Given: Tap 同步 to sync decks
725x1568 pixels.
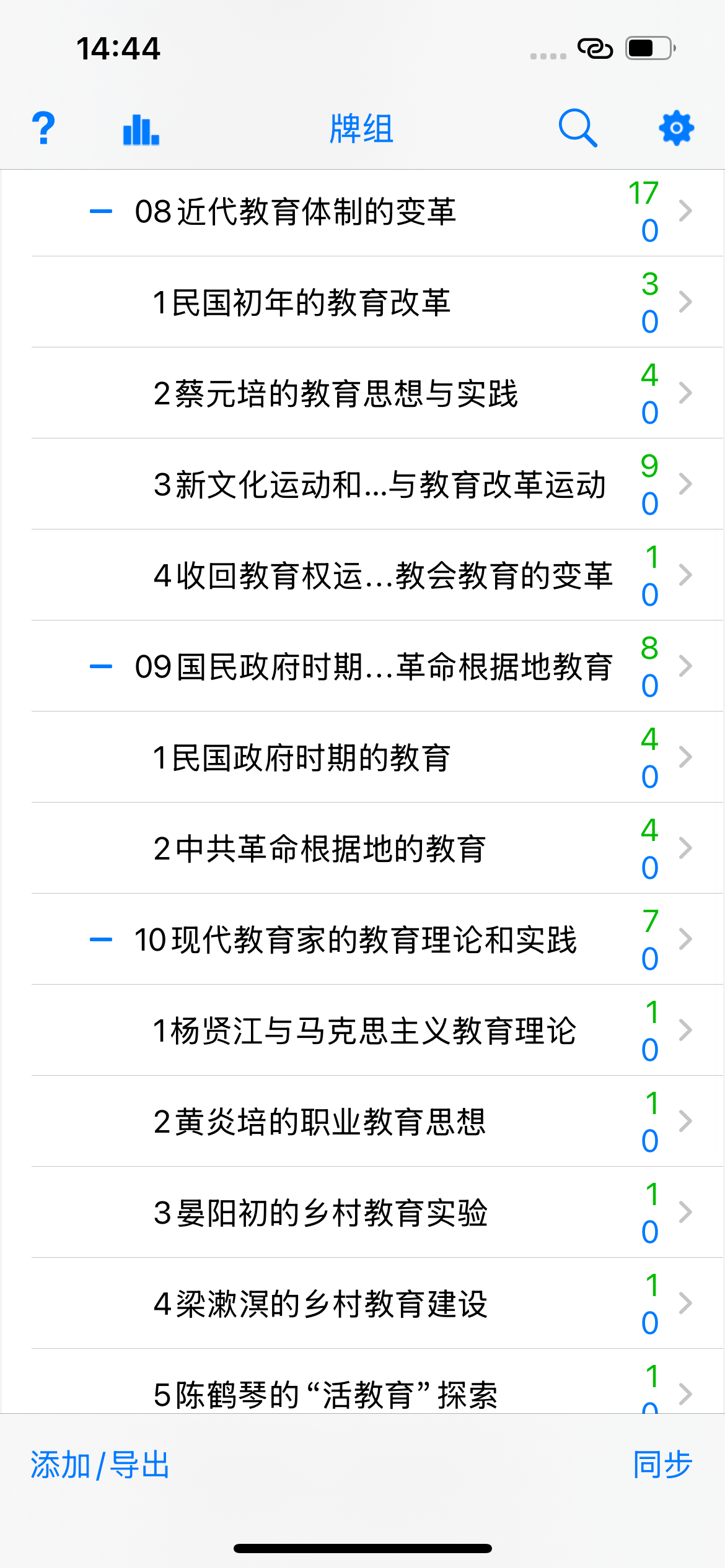Looking at the screenshot, I should (662, 1465).
